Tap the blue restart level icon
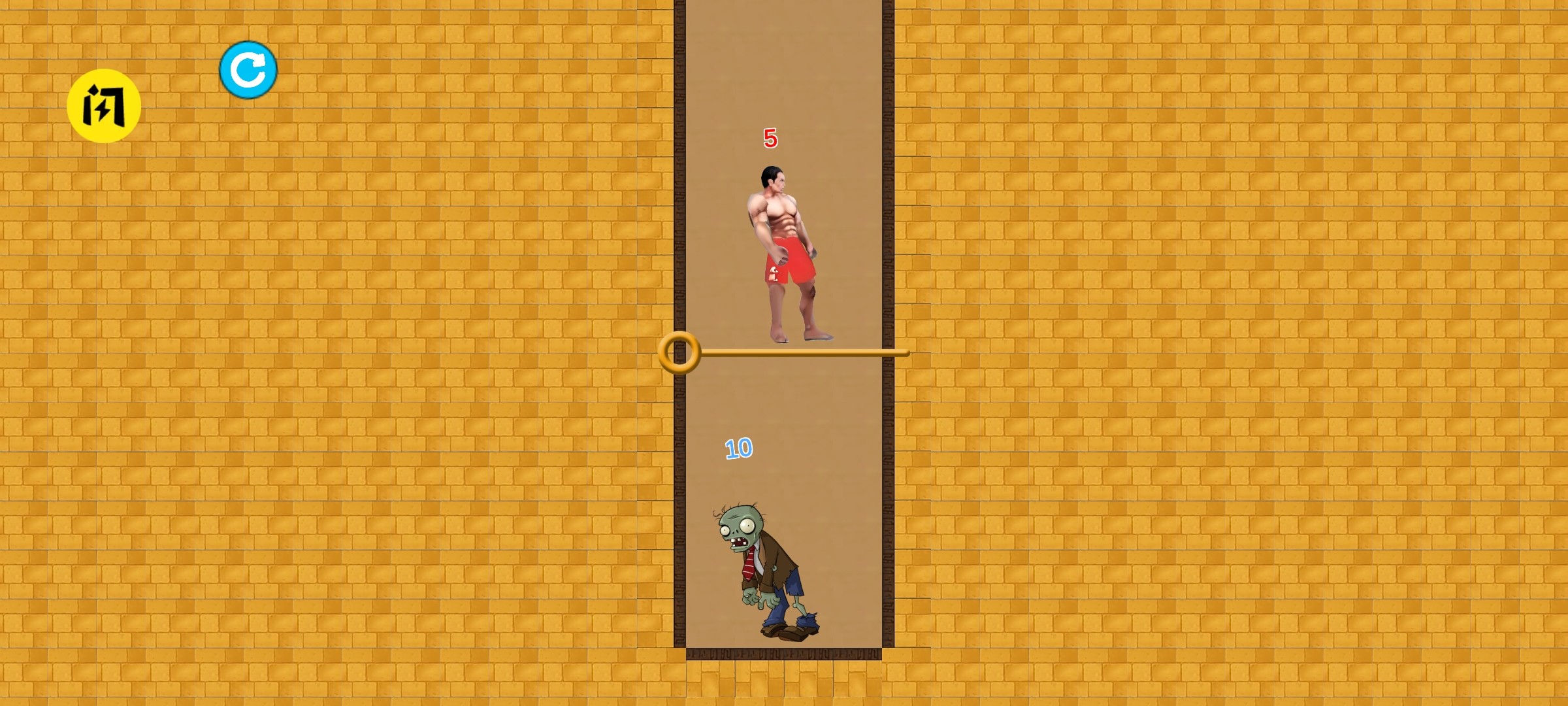 pos(248,70)
